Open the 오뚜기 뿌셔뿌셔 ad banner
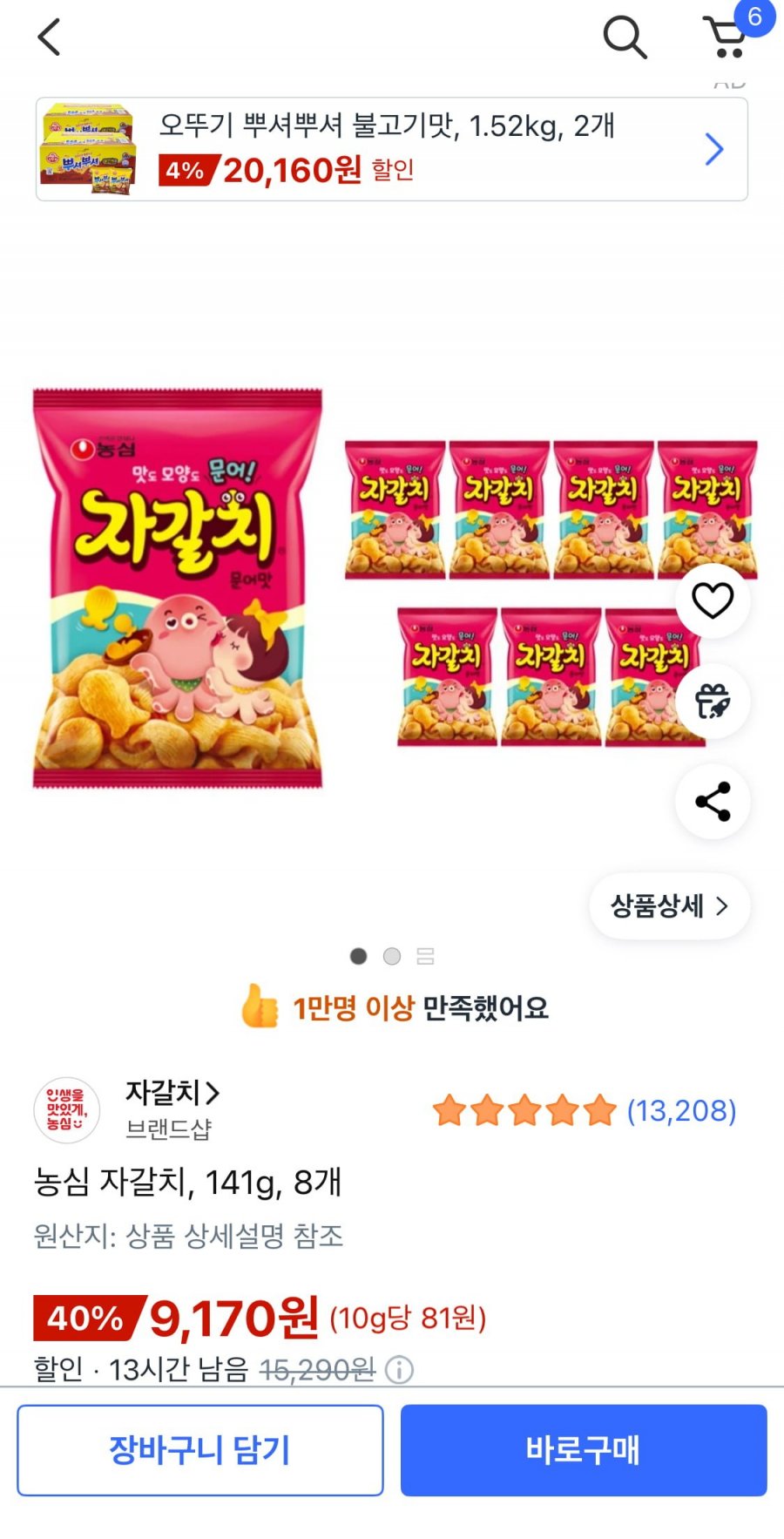This screenshot has width=784, height=1539. point(392,149)
